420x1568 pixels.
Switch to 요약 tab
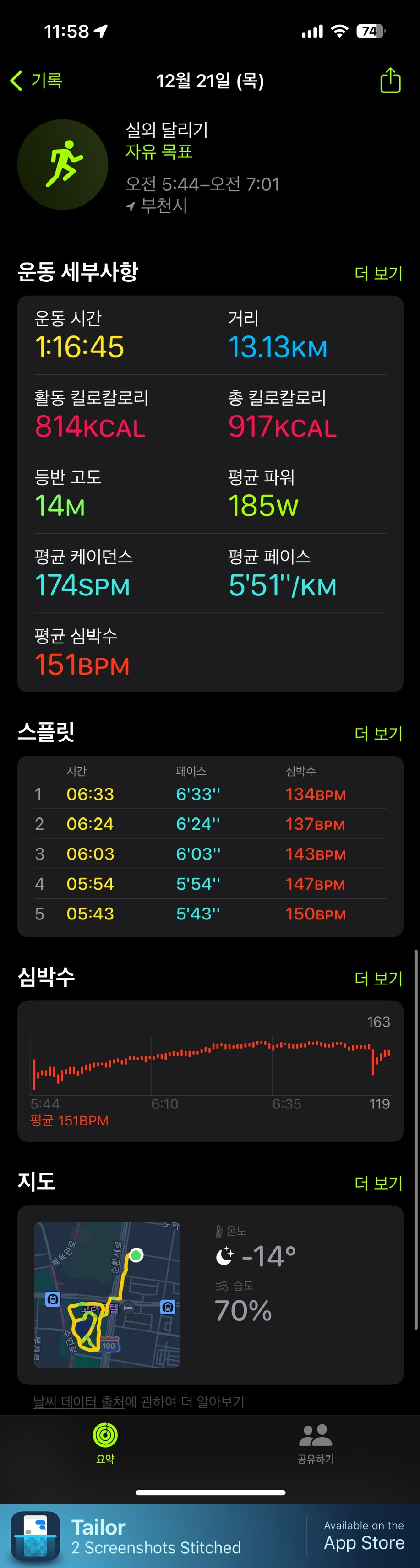tap(105, 1443)
